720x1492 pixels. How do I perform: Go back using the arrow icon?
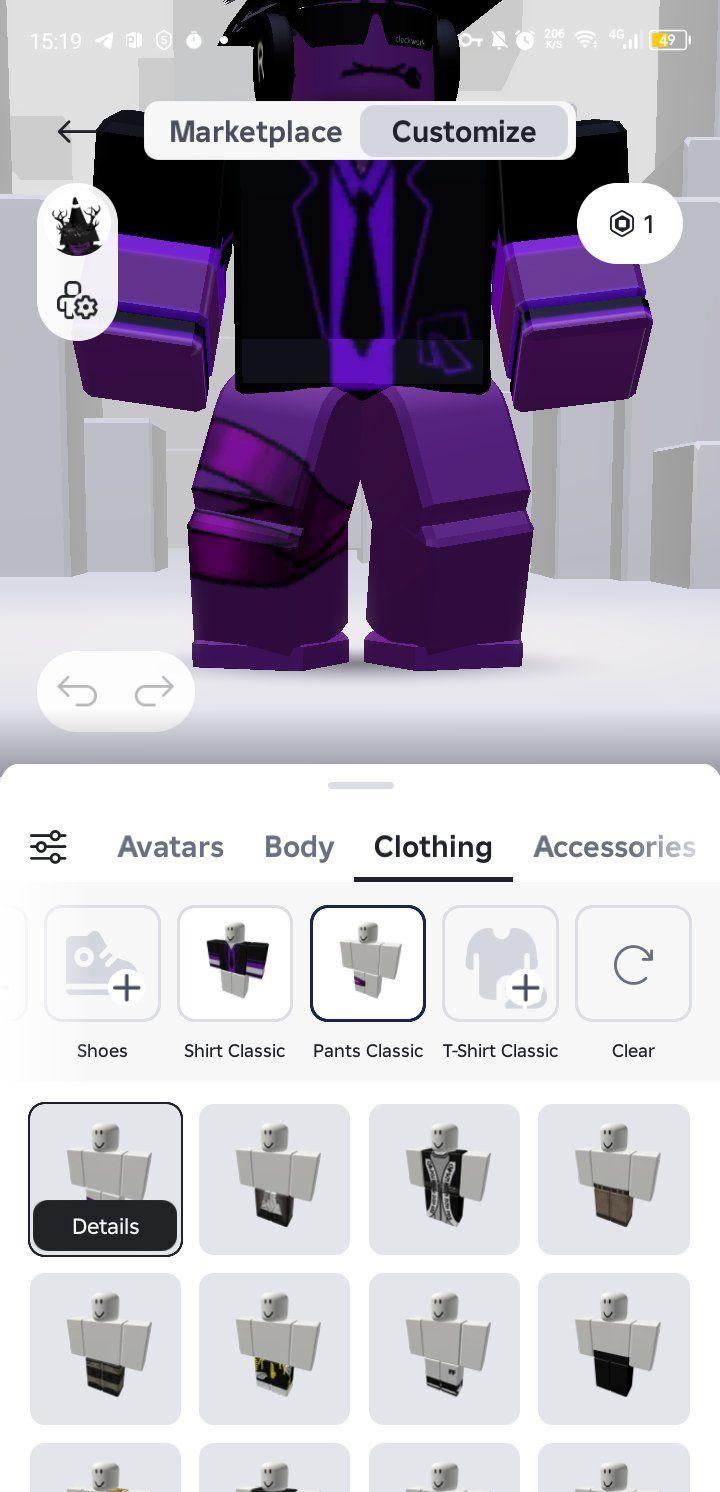(x=76, y=131)
